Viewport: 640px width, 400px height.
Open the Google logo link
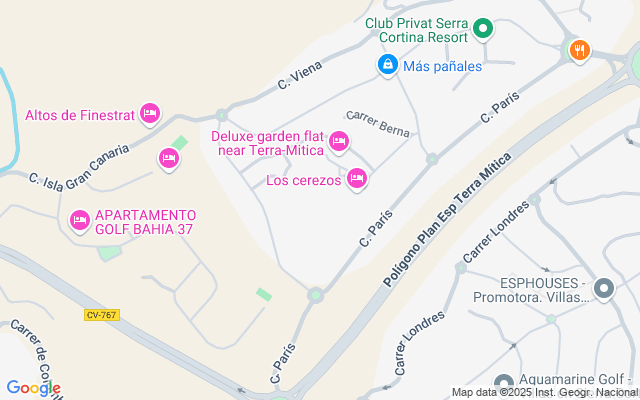pos(33,388)
